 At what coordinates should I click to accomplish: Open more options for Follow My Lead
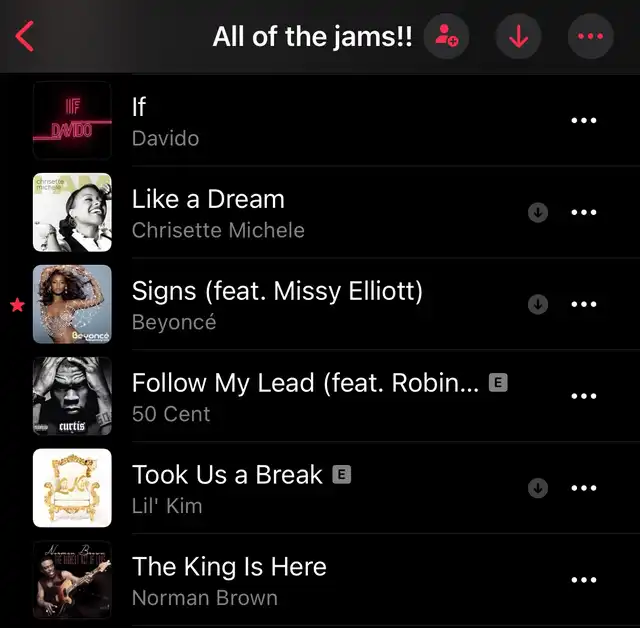point(583,397)
